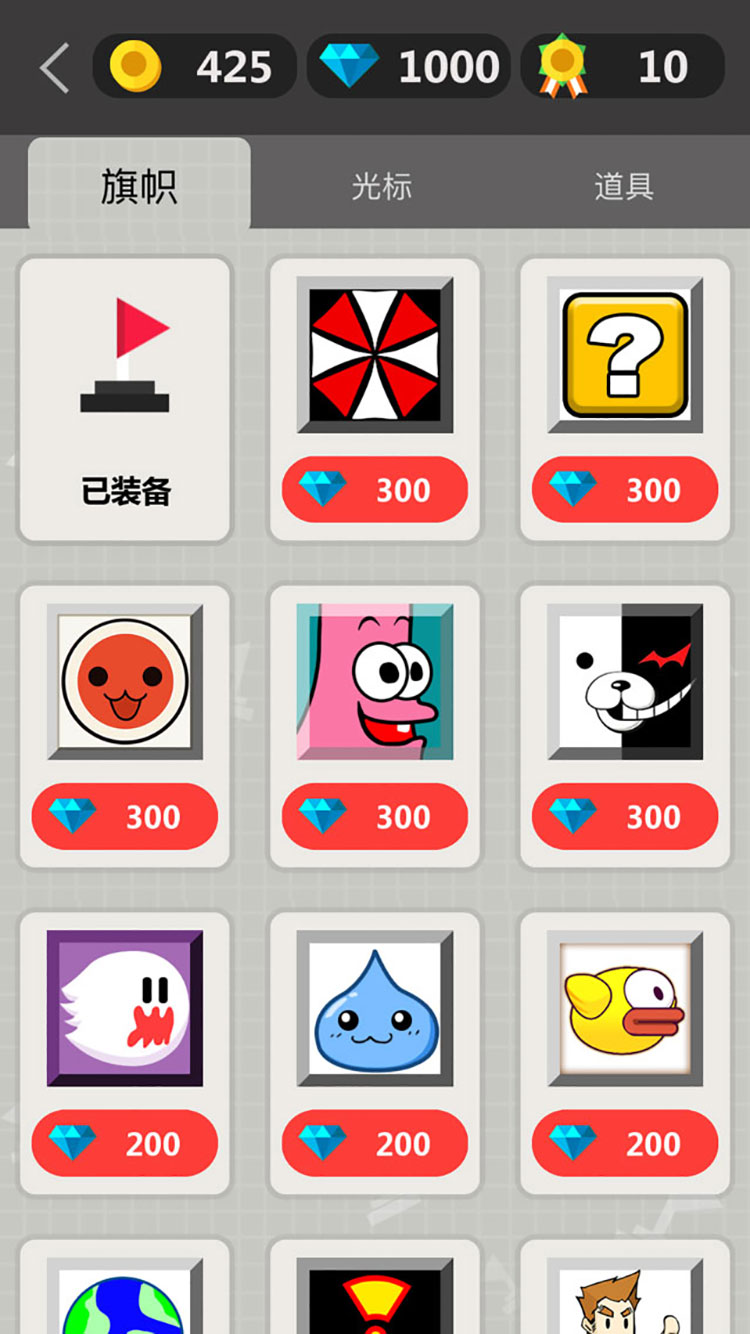Select the equipped red flag card
Image resolution: width=750 pixels, height=1334 pixels.
[x=125, y=400]
